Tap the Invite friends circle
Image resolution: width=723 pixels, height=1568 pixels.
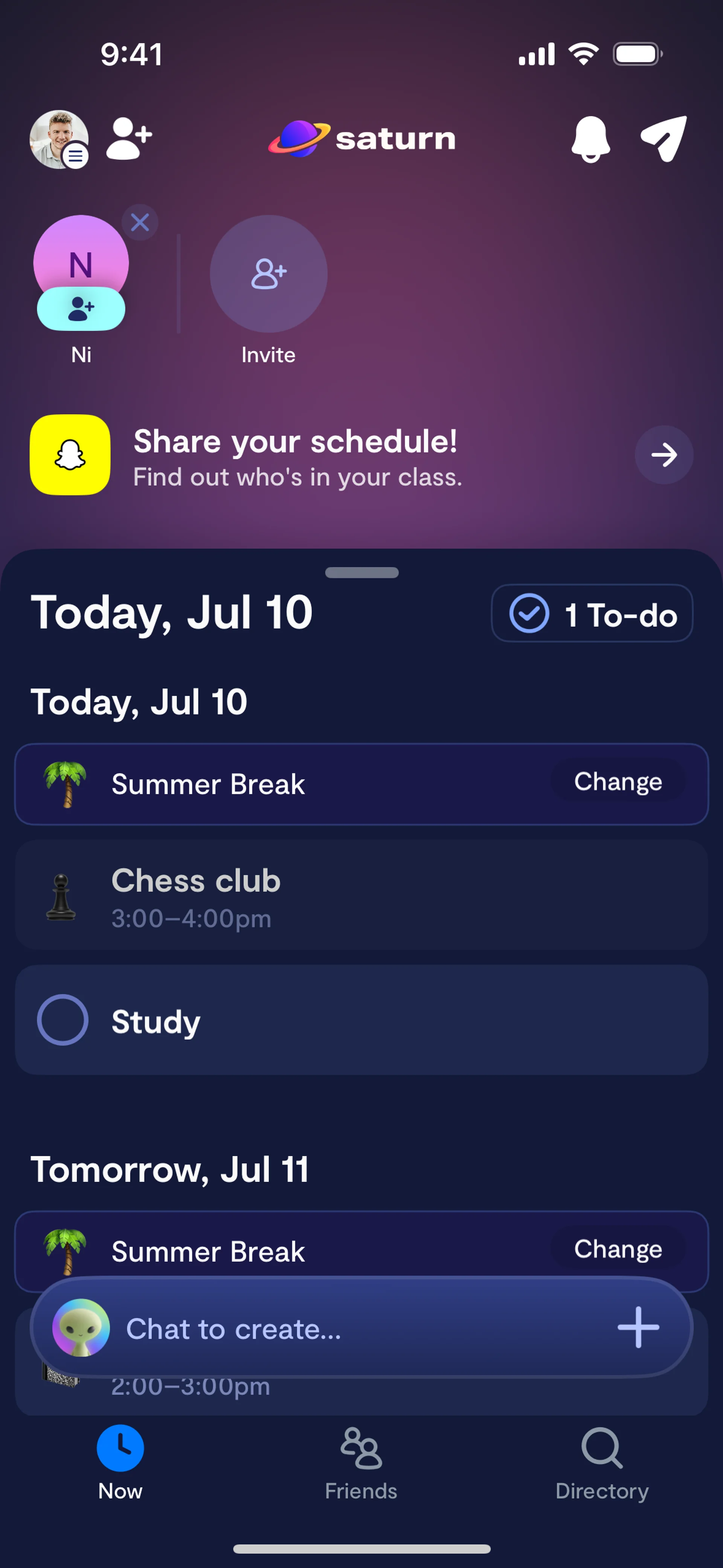tap(268, 274)
